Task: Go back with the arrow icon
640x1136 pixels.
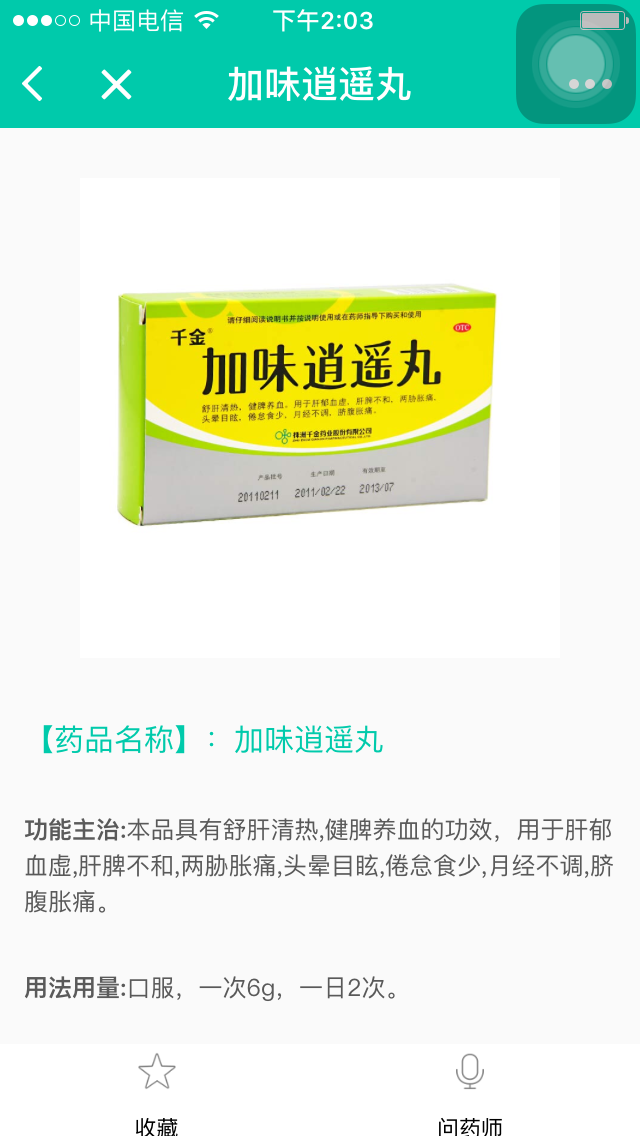Action: click(33, 84)
